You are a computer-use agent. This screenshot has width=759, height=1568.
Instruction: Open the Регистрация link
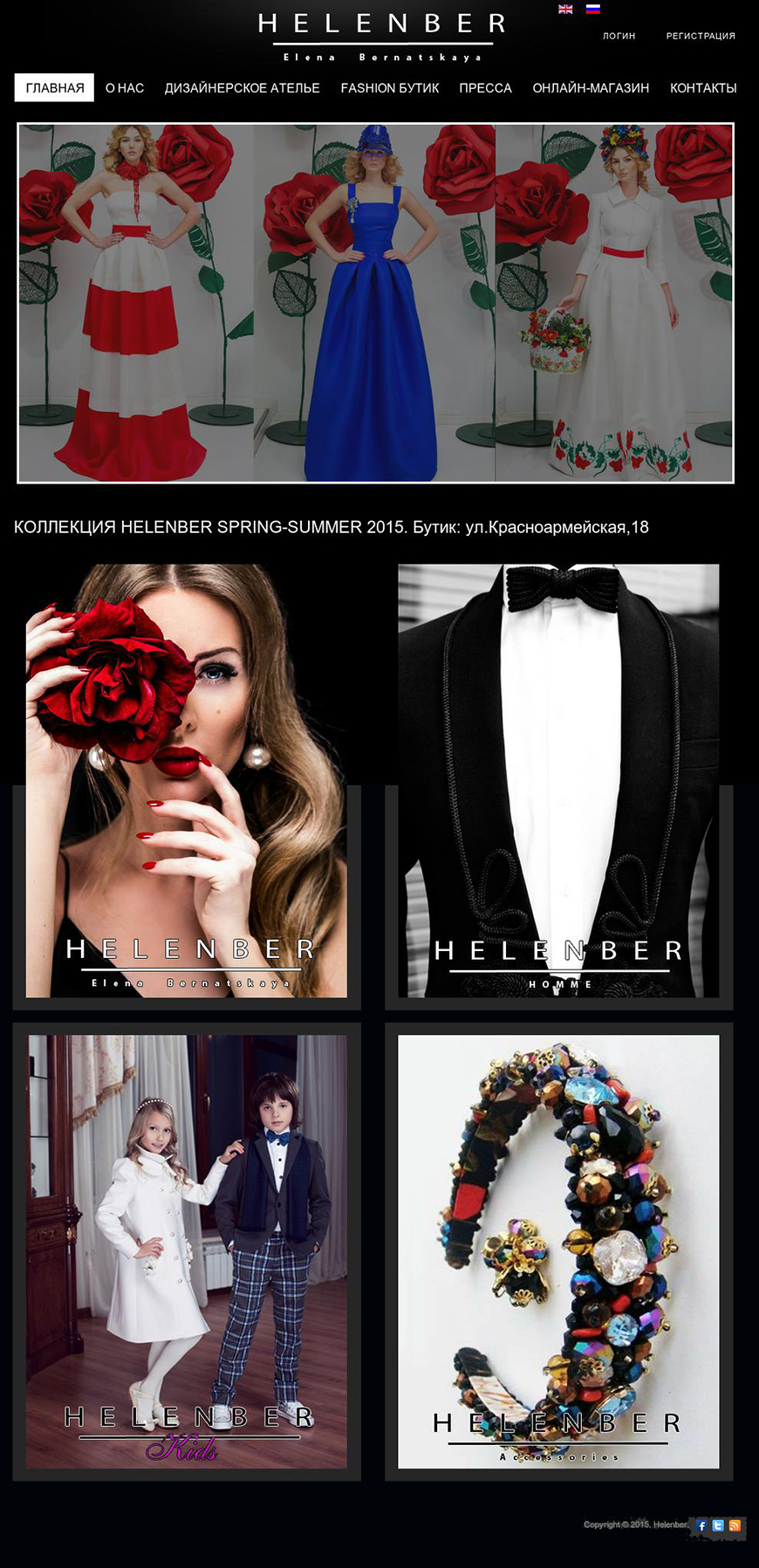(701, 36)
